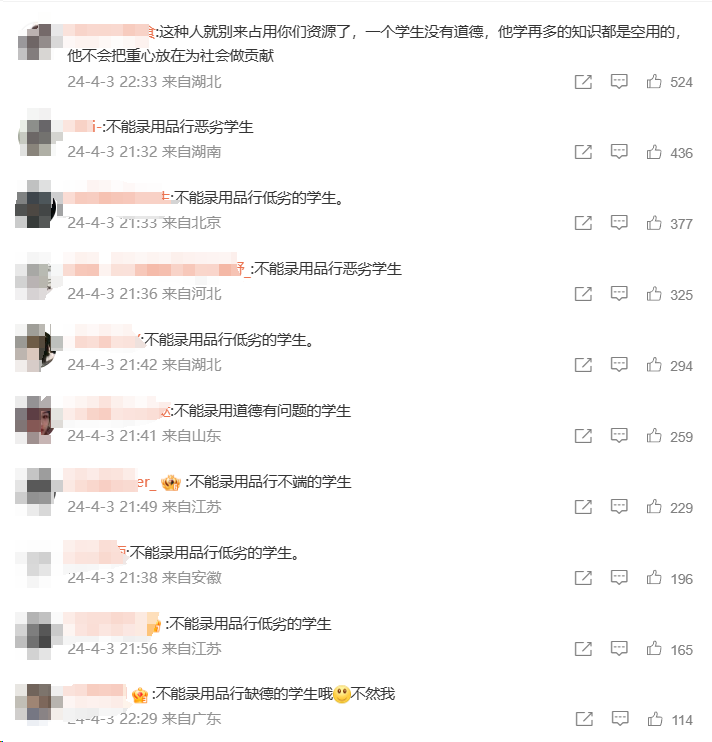This screenshot has height=742, width=712.
Task: Like the comment with 436 likes
Action: (x=654, y=152)
